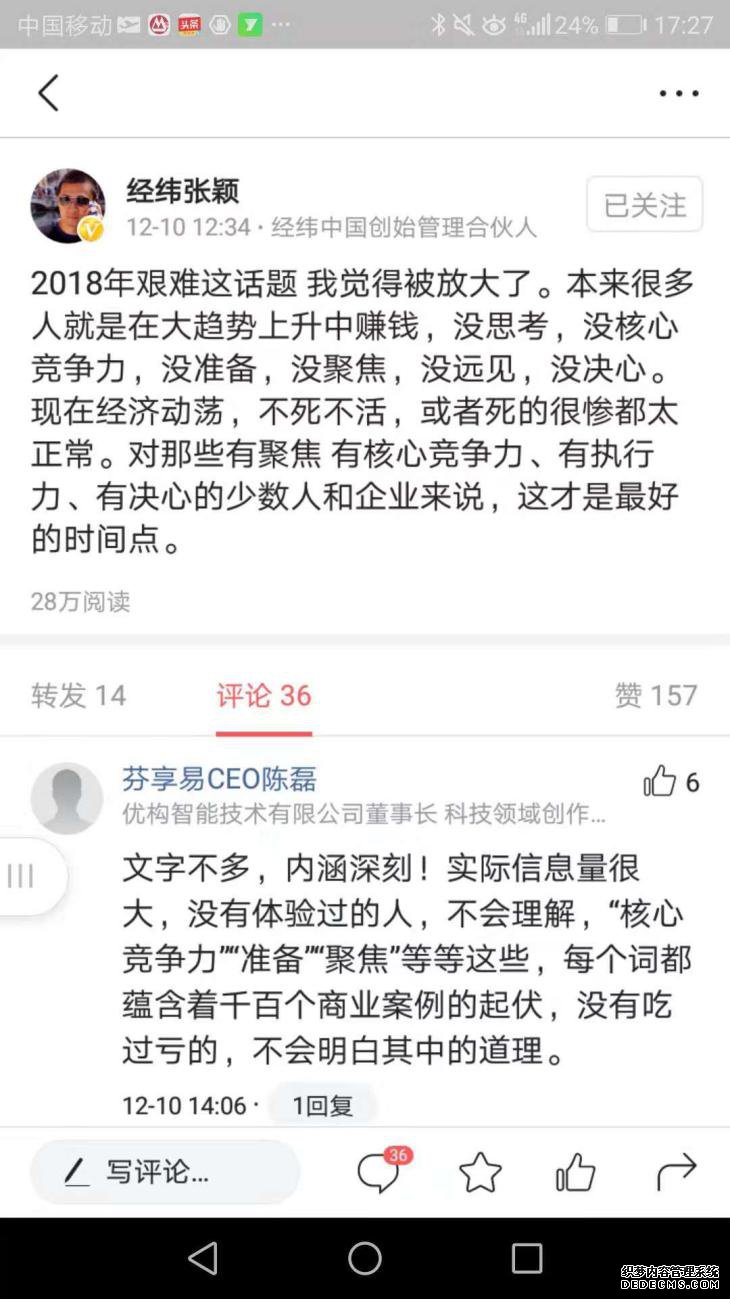The height and width of the screenshot is (1299, 730).
Task: Tap the system home button
Action: tap(365, 1258)
